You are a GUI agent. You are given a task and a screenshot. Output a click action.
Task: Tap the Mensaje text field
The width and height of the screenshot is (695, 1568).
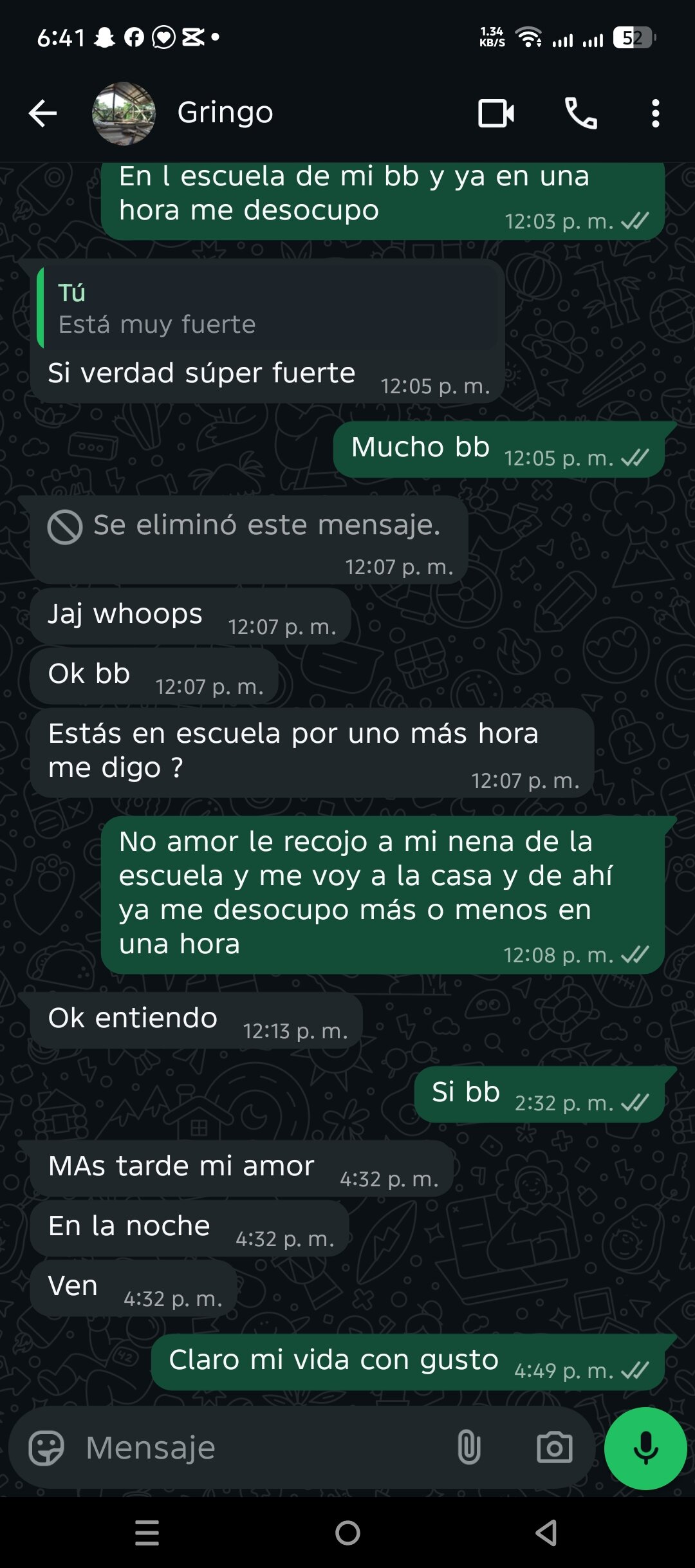click(x=257, y=1448)
